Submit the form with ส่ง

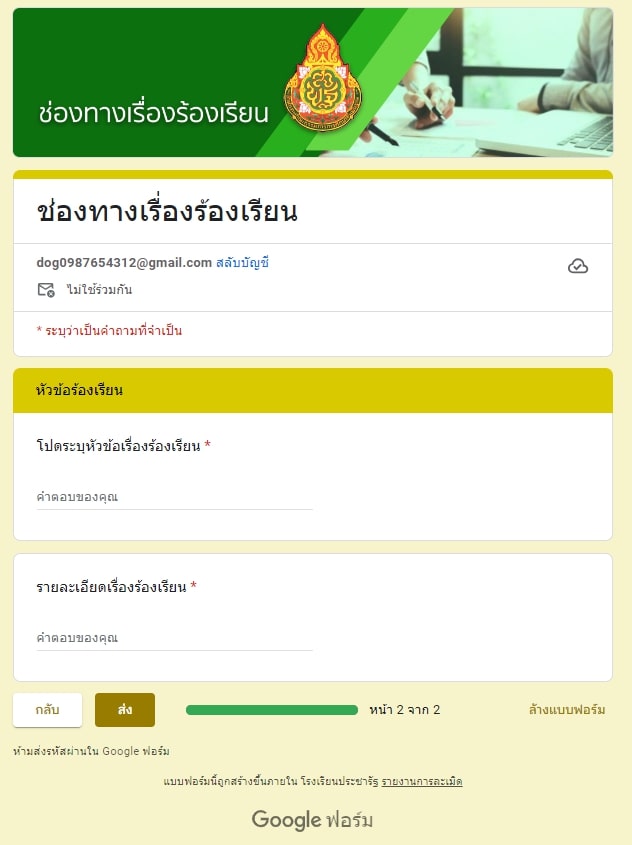pyautogui.click(x=125, y=710)
